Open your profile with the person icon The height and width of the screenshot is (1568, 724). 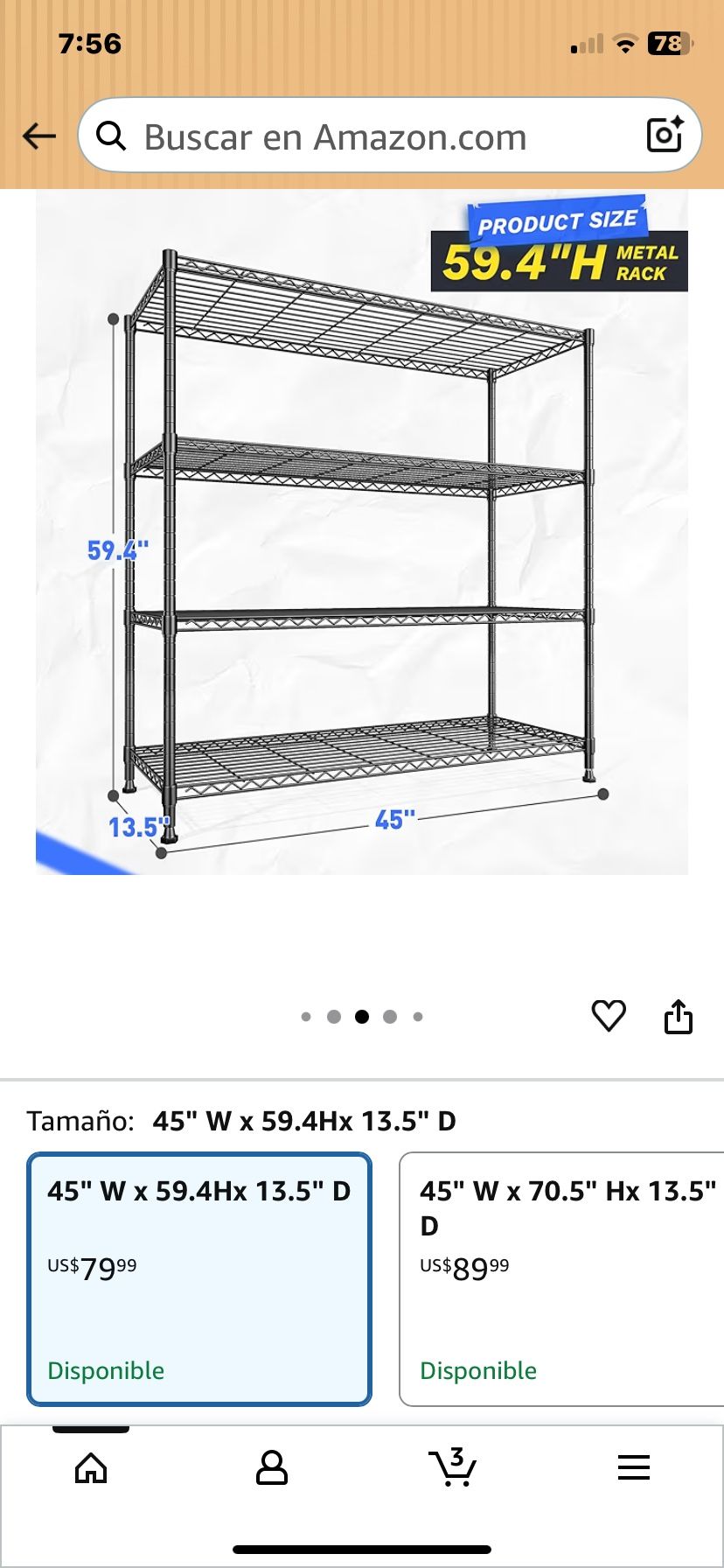(271, 1469)
